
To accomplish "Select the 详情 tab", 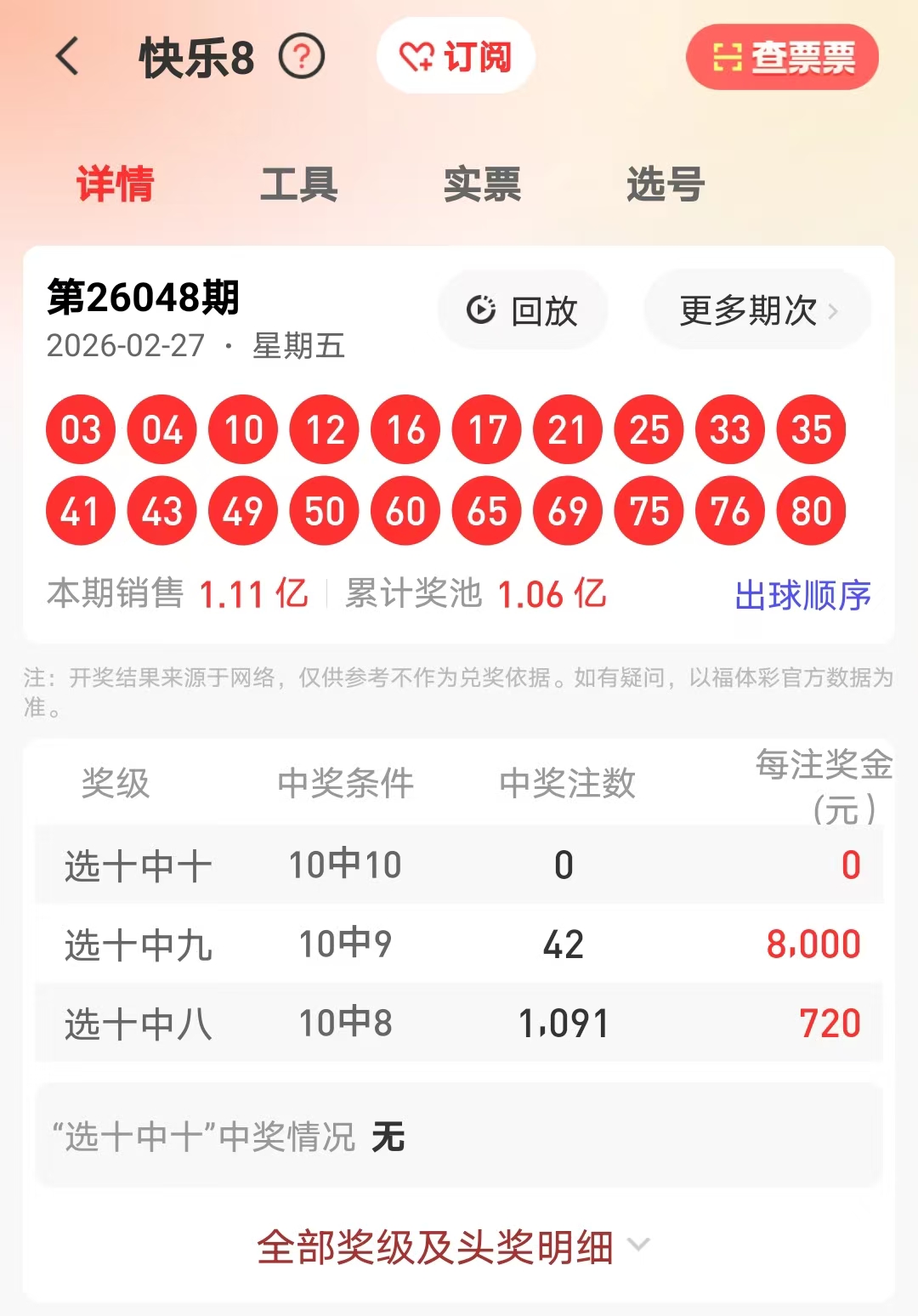I will [116, 184].
